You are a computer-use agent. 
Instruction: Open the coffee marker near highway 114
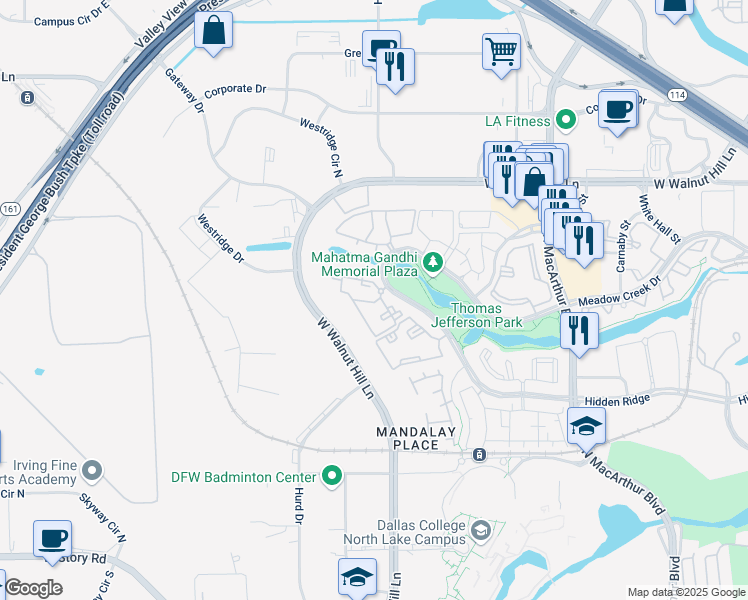pos(619,108)
